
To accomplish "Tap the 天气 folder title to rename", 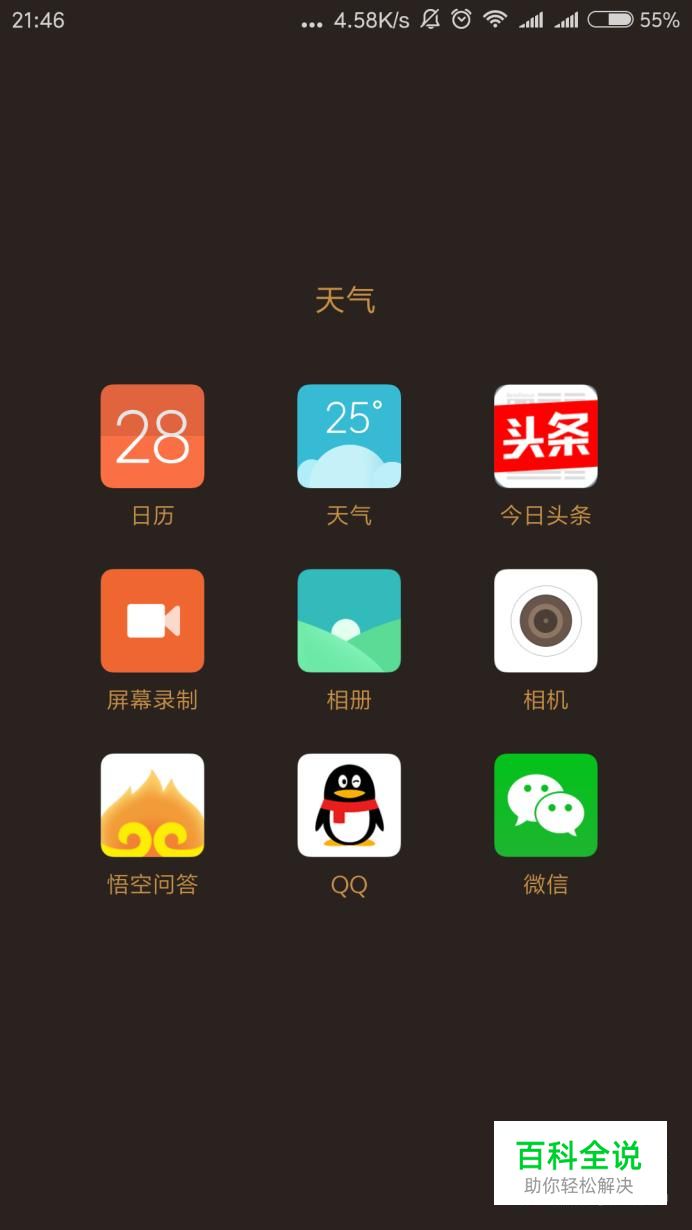I will click(345, 300).
